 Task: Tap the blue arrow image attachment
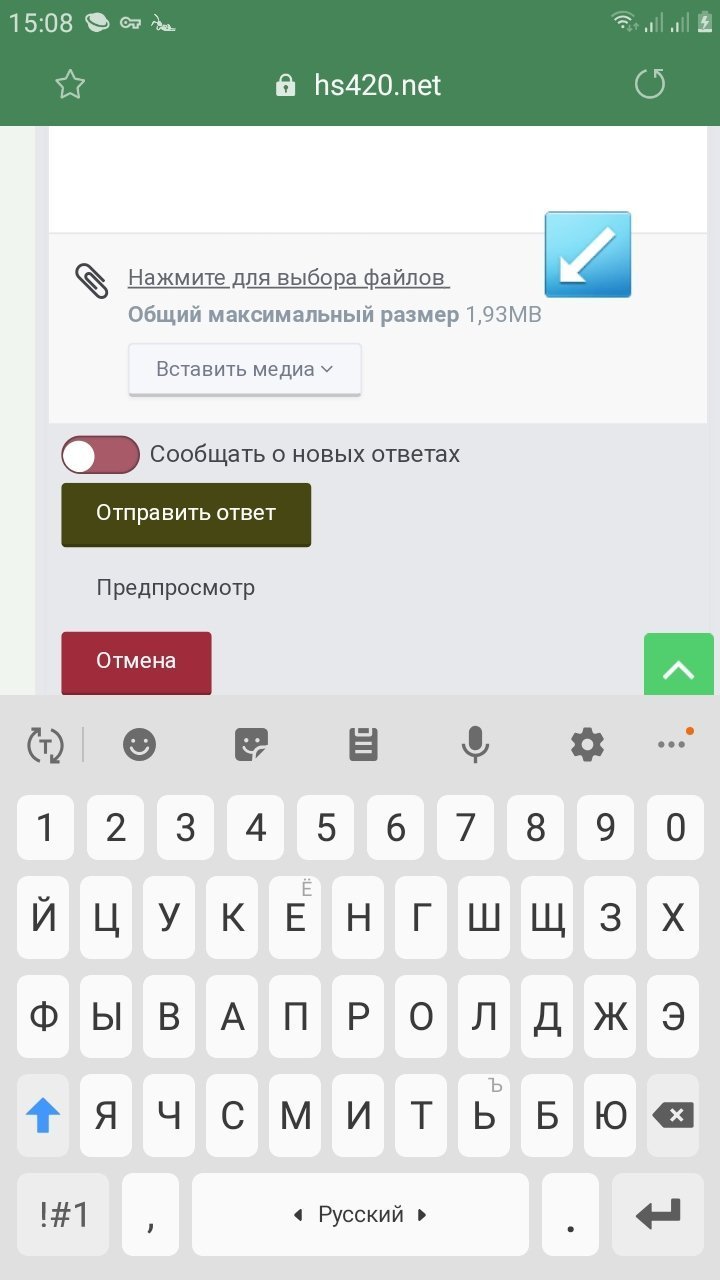click(588, 254)
